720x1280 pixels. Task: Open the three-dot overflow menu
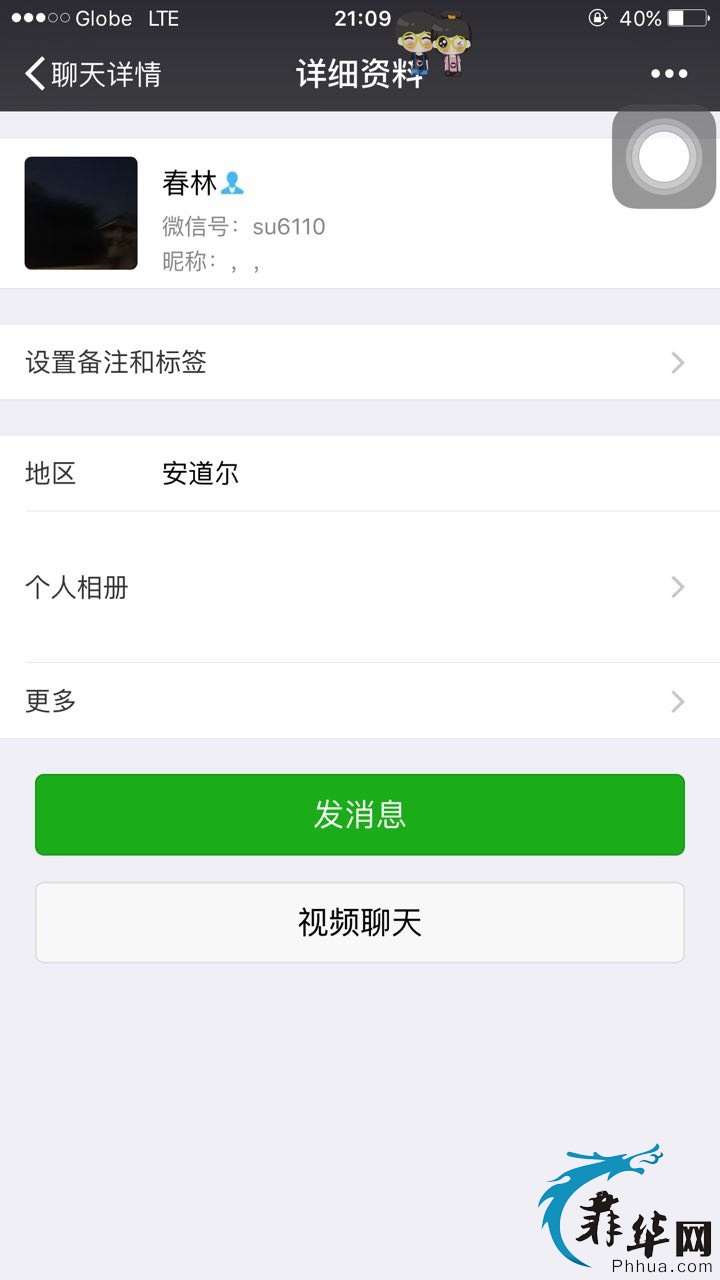click(668, 74)
